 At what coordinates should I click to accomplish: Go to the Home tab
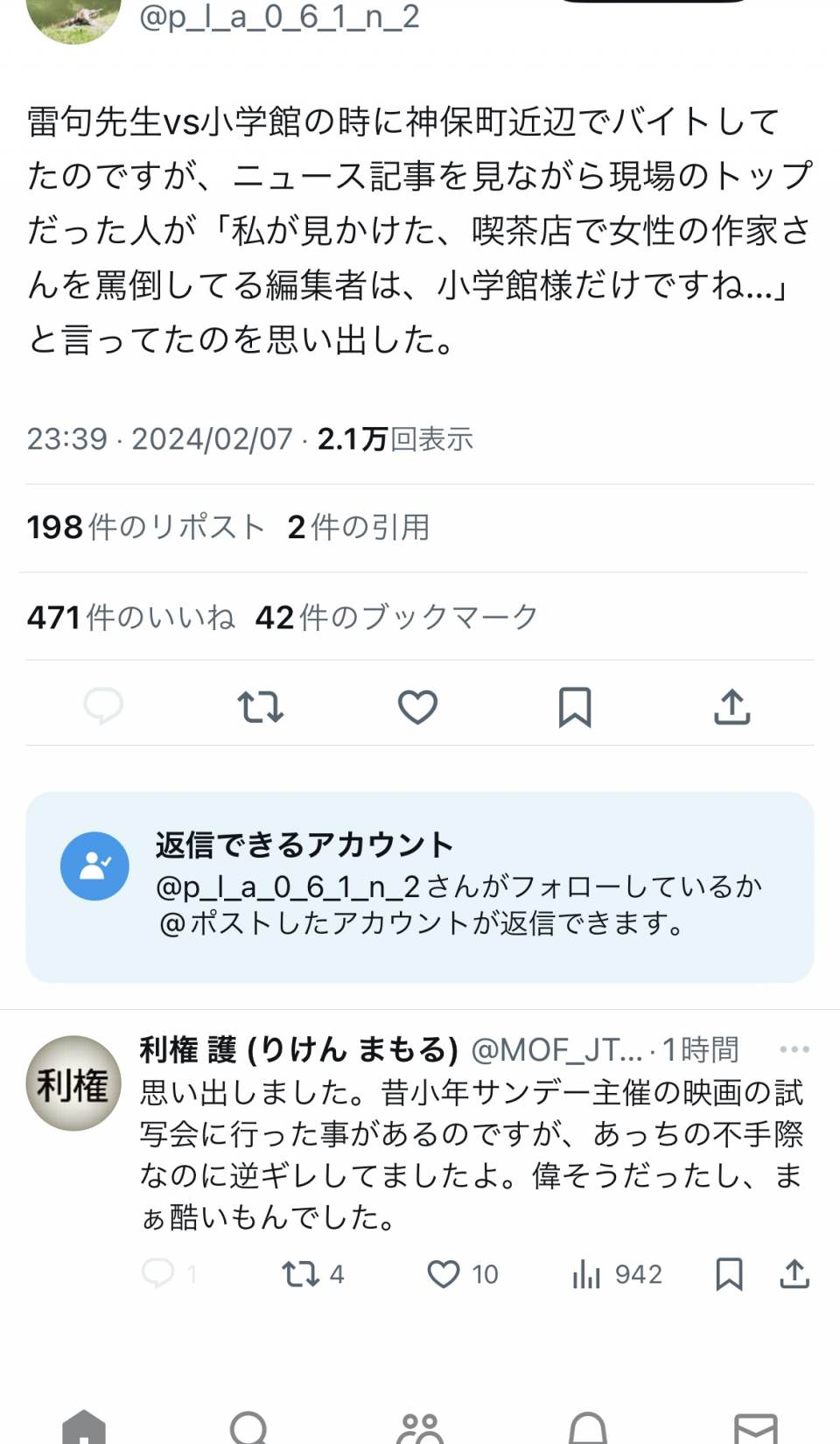point(84,1426)
